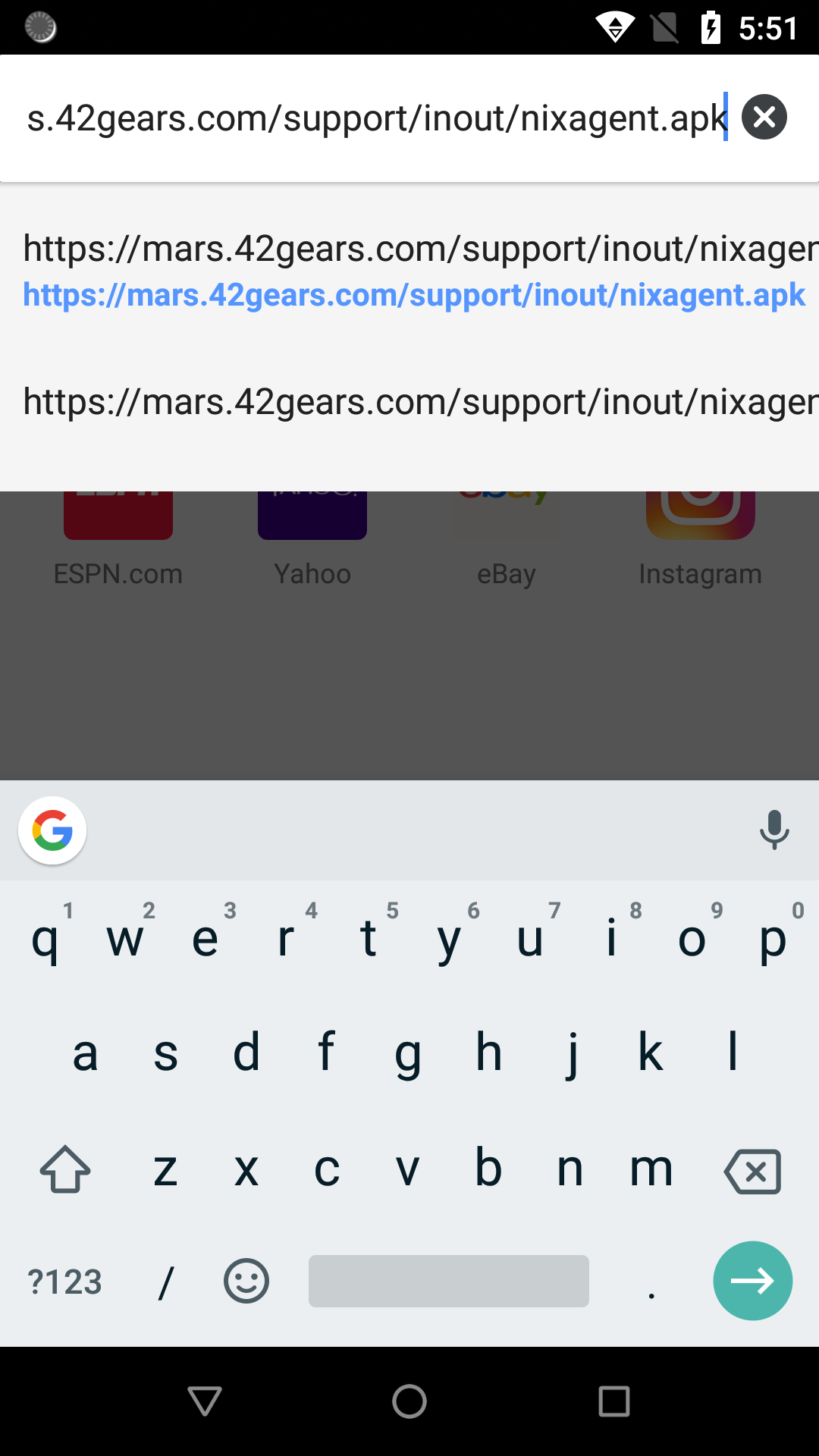Screen dimensions: 819x1456
Task: Tap the period key
Action: click(651, 1282)
